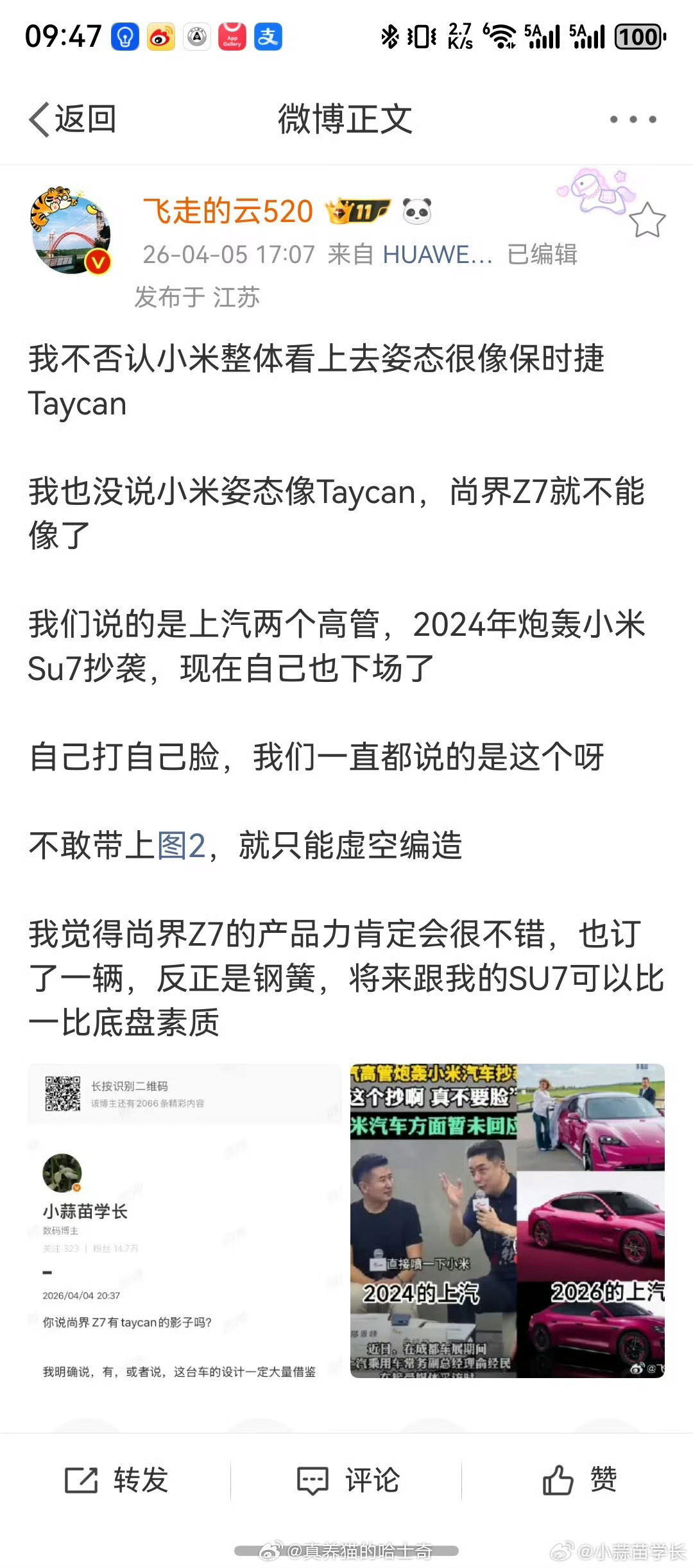The image size is (693, 1568).
Task: Visit profile of 飞走的云520
Action: point(227,212)
